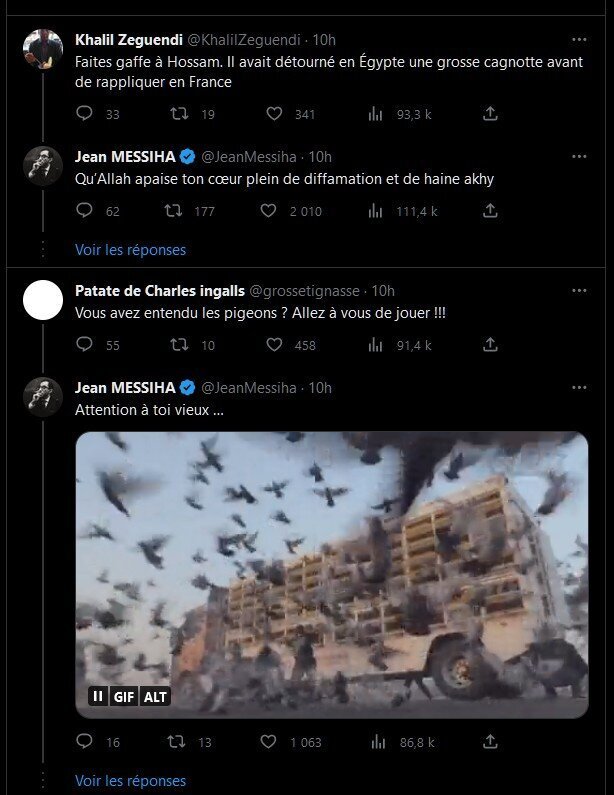View analytics of 'Attention à toi vieux' tweet

click(377, 742)
